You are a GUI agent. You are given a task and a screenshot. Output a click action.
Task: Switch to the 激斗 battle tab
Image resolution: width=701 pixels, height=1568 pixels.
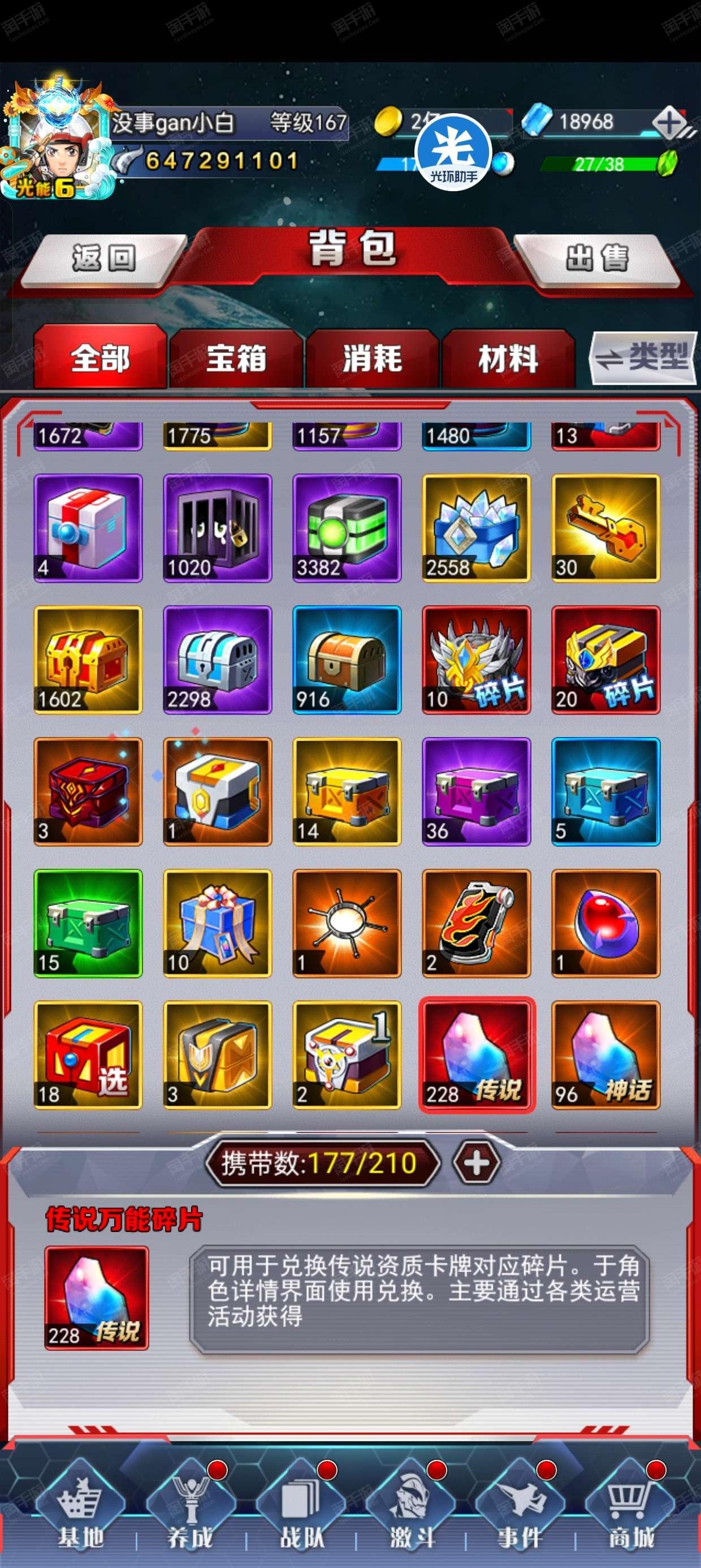[412, 1506]
